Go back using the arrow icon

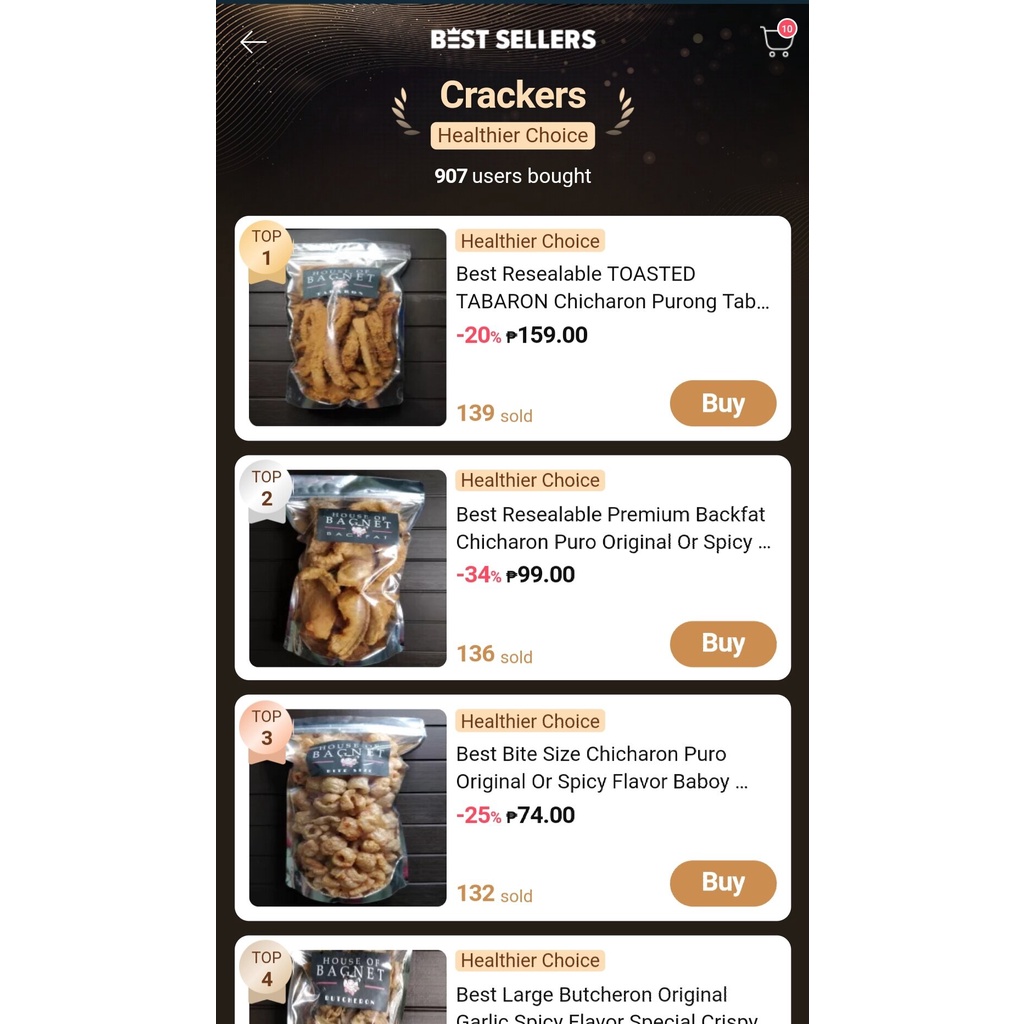(x=253, y=42)
